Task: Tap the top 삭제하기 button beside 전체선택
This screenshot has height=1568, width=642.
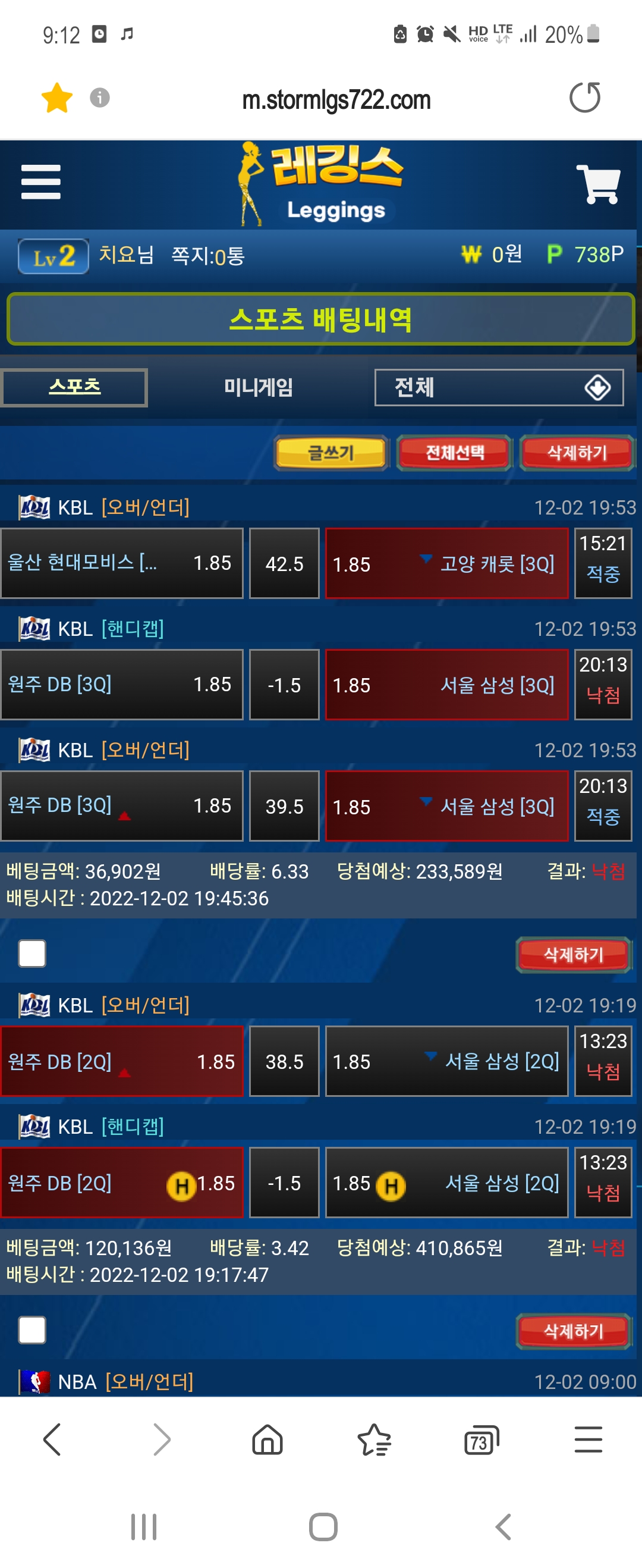Action: (576, 452)
